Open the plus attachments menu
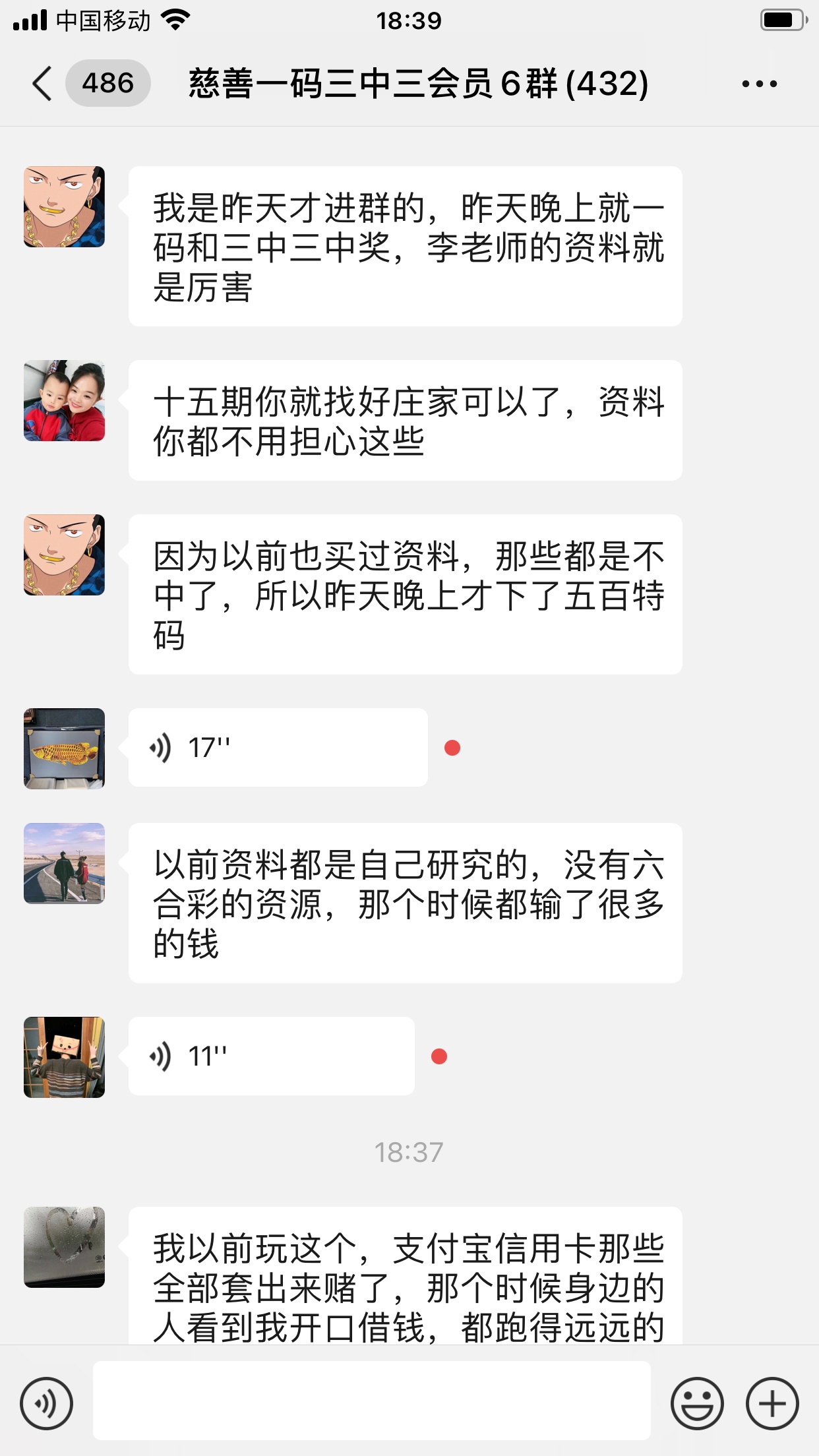Image resolution: width=819 pixels, height=1456 pixels. coord(772,1403)
